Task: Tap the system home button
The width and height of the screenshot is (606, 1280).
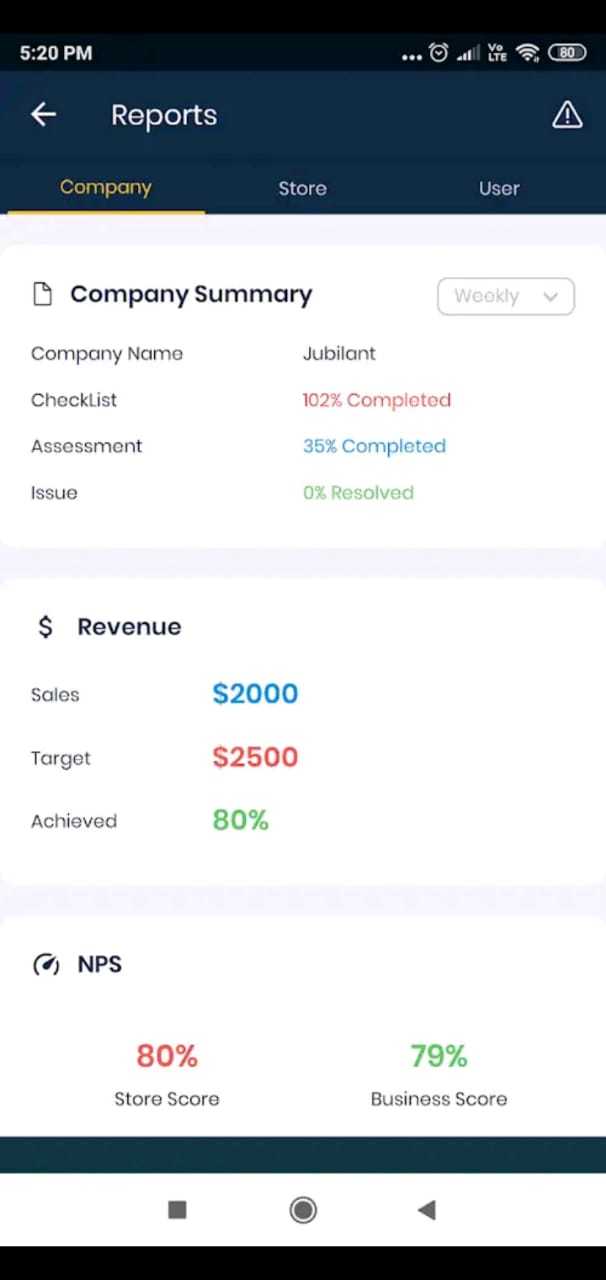Action: point(303,1210)
